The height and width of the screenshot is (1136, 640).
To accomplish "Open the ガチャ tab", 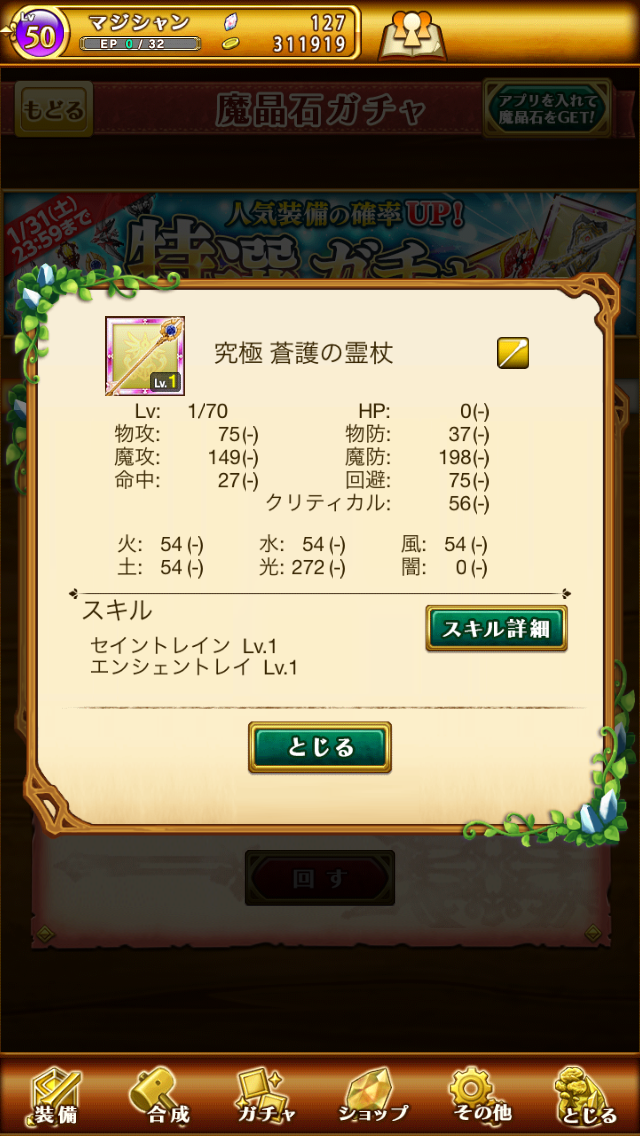I will click(x=266, y=1094).
